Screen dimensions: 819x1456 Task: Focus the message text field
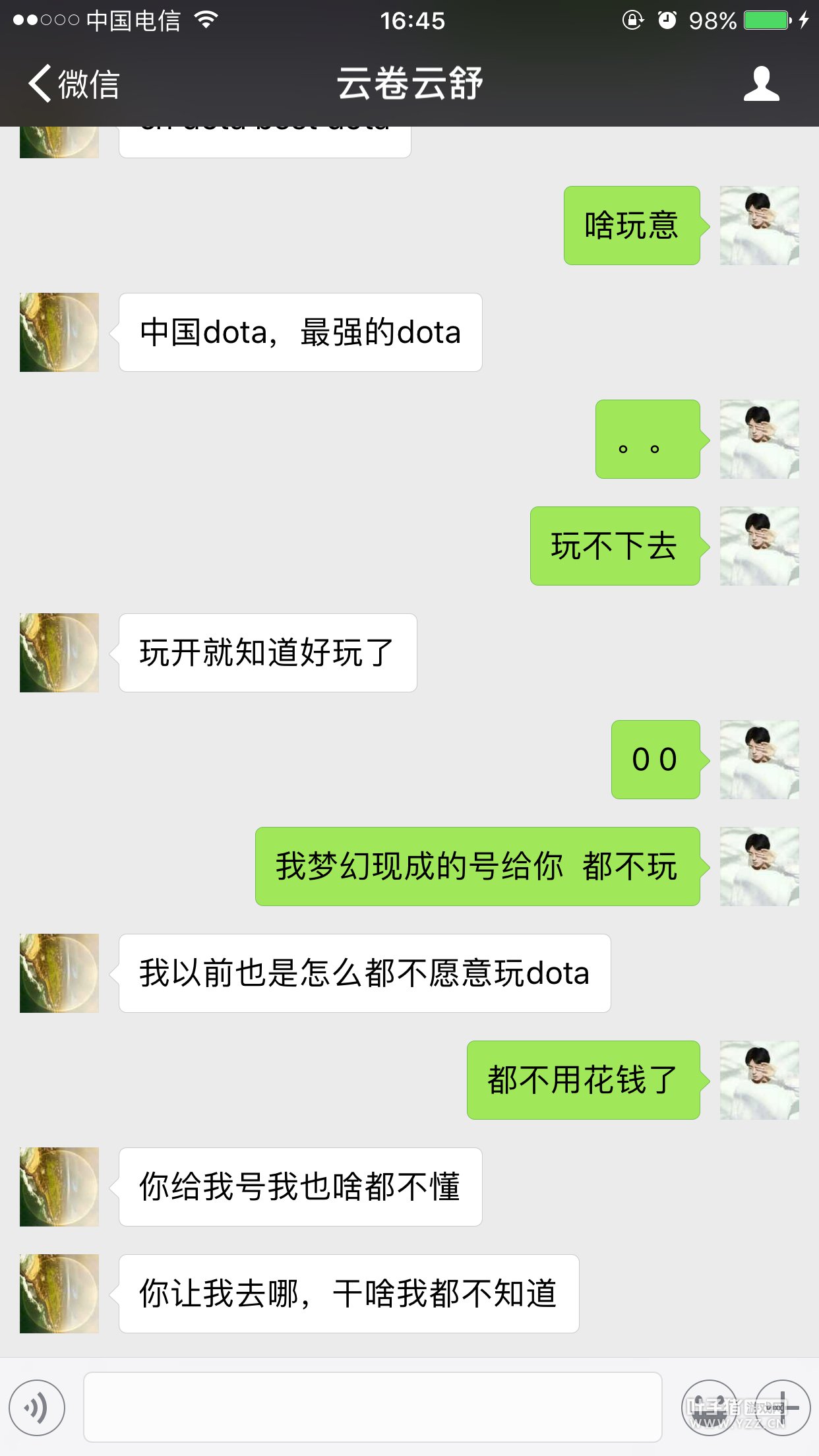tap(373, 1407)
